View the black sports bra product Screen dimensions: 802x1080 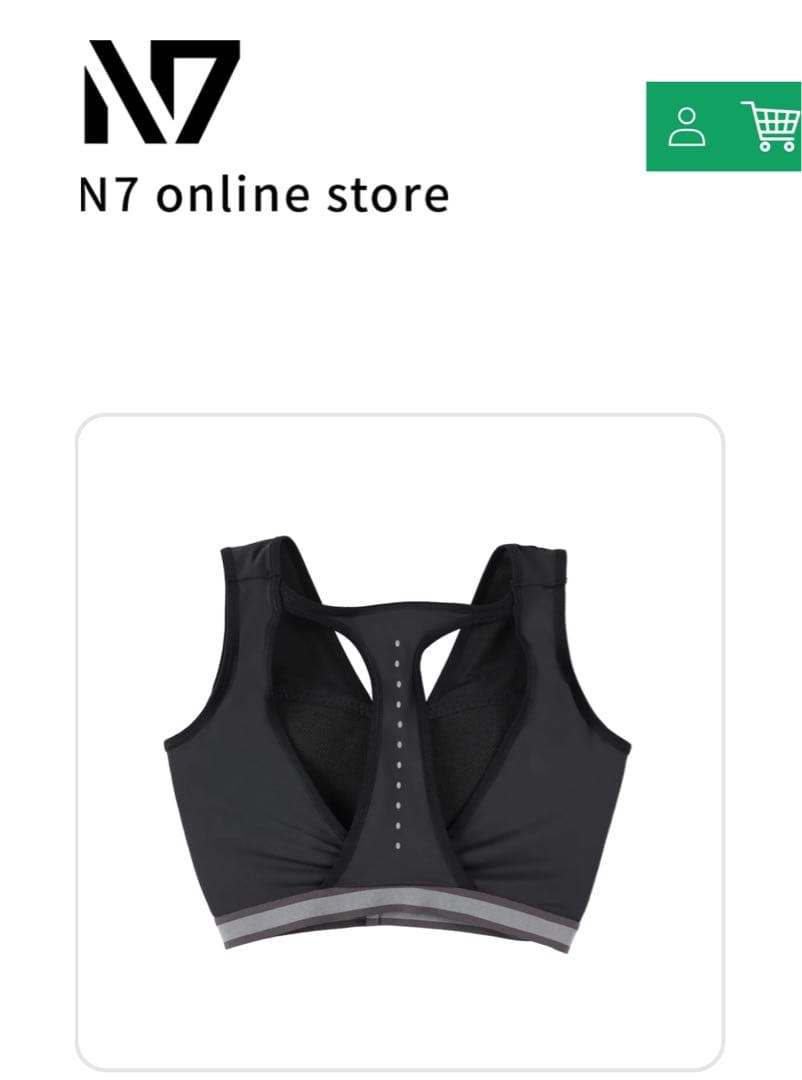(399, 741)
